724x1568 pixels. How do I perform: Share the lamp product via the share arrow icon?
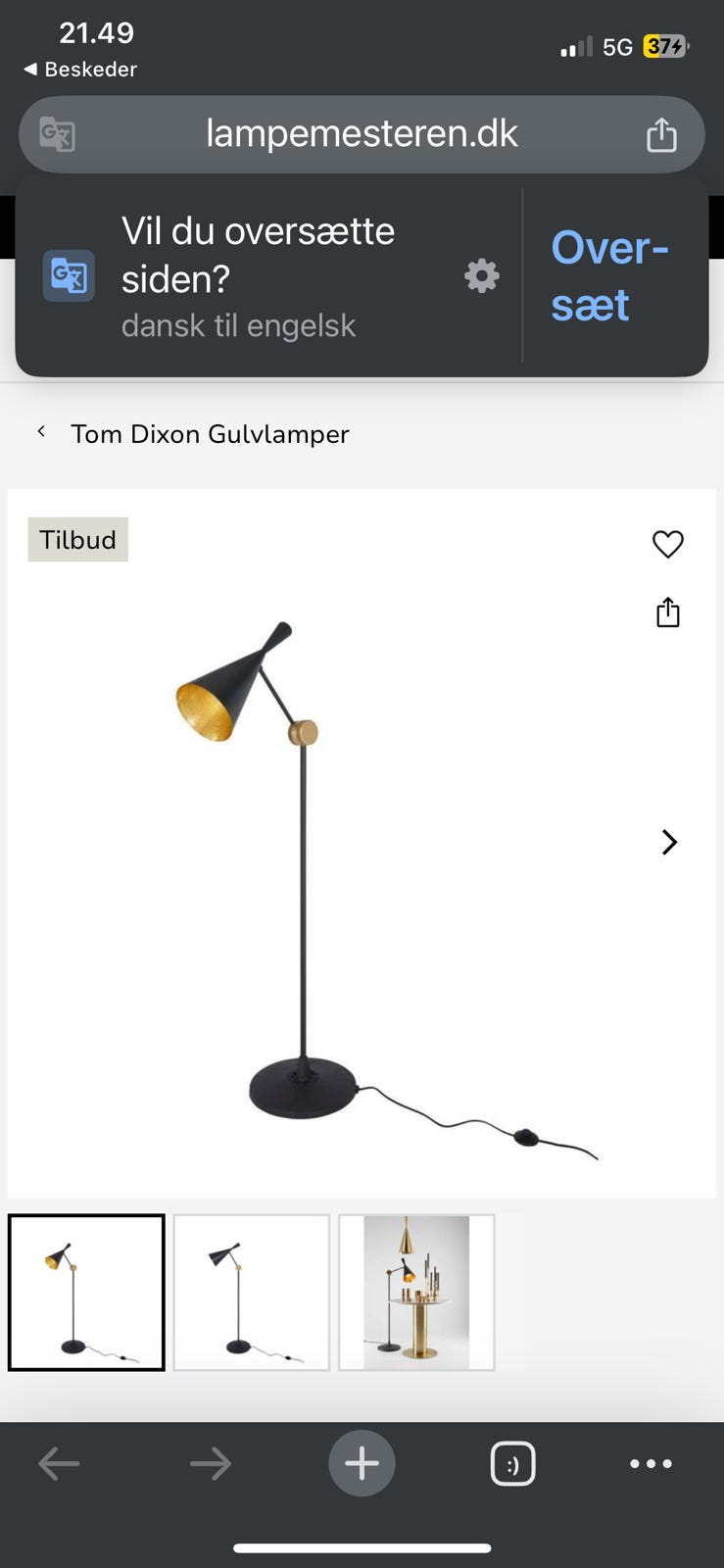pyautogui.click(x=668, y=612)
